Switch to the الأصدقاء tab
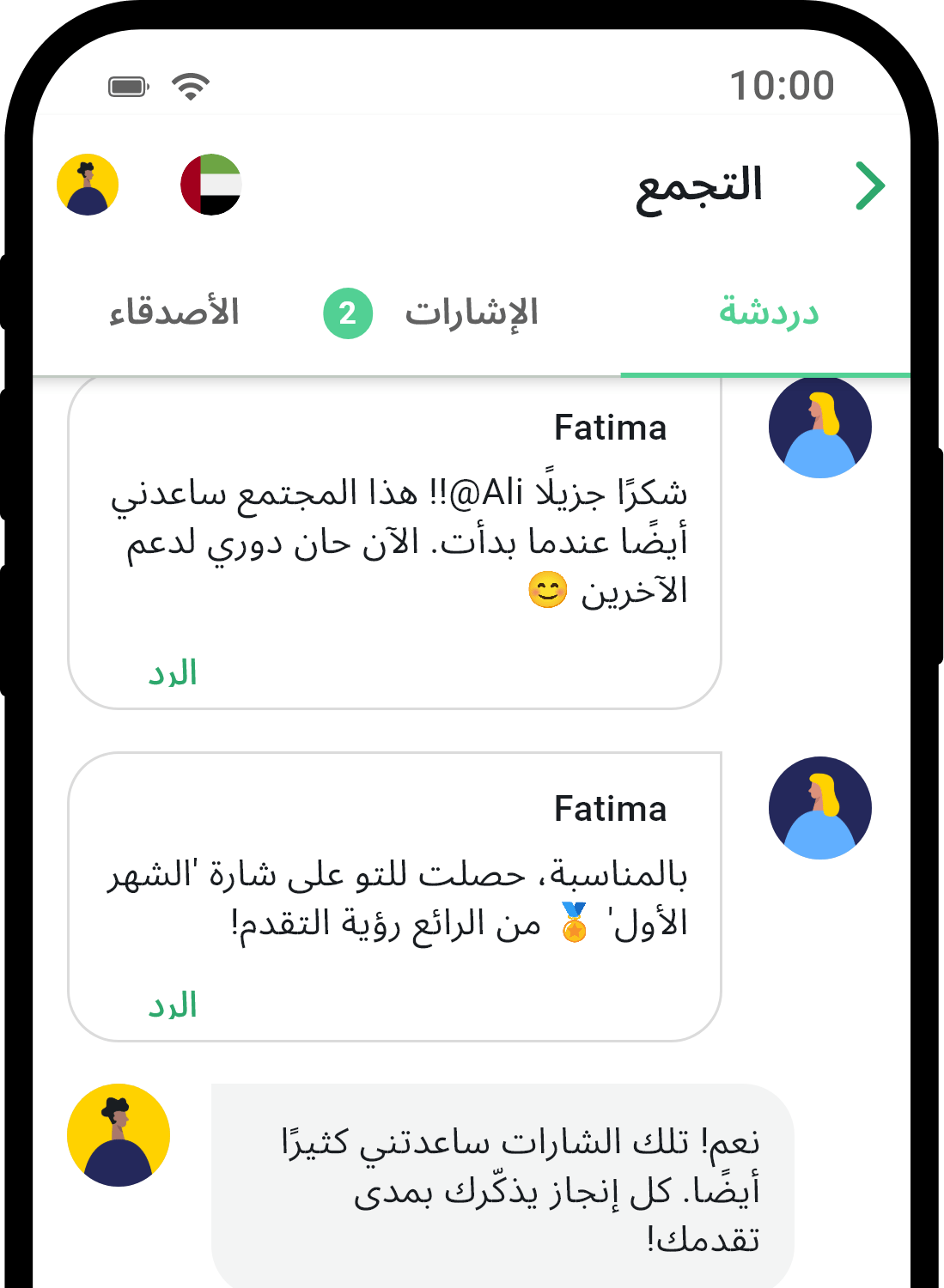 click(174, 313)
